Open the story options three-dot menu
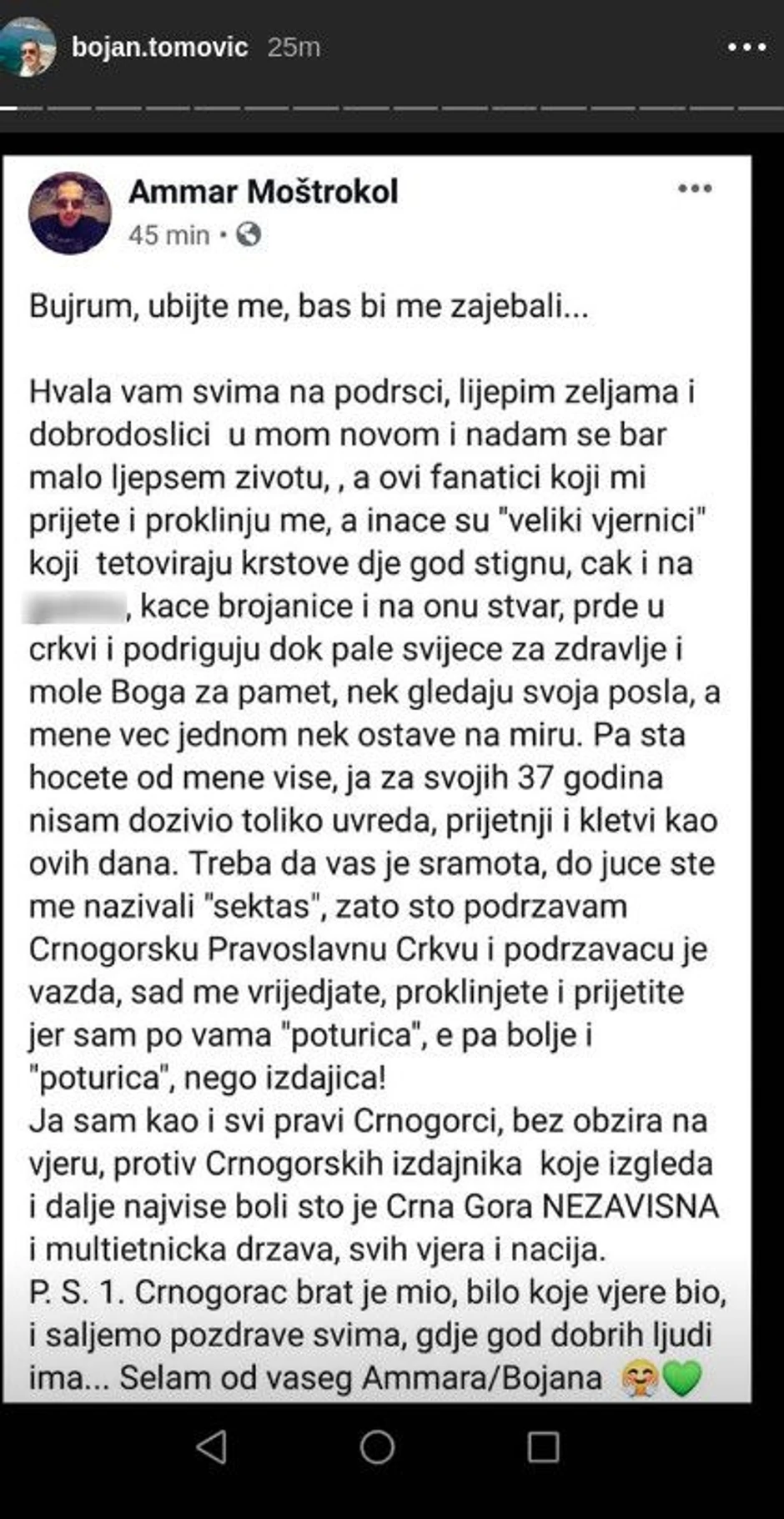784x1519 pixels. (x=746, y=48)
